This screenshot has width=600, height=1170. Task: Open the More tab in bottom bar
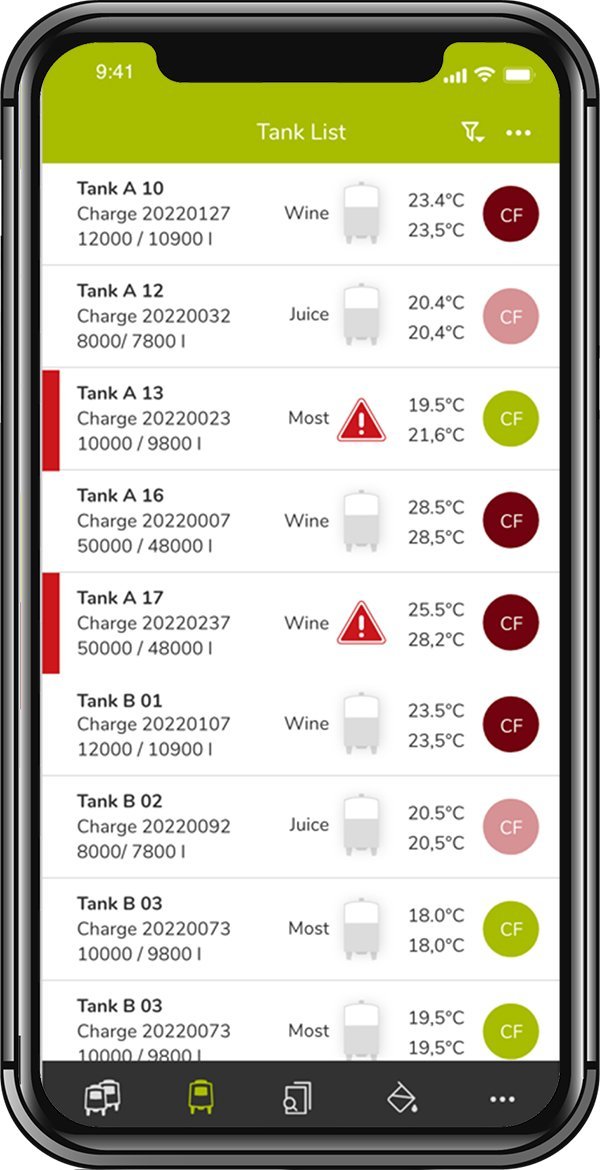[502, 1099]
